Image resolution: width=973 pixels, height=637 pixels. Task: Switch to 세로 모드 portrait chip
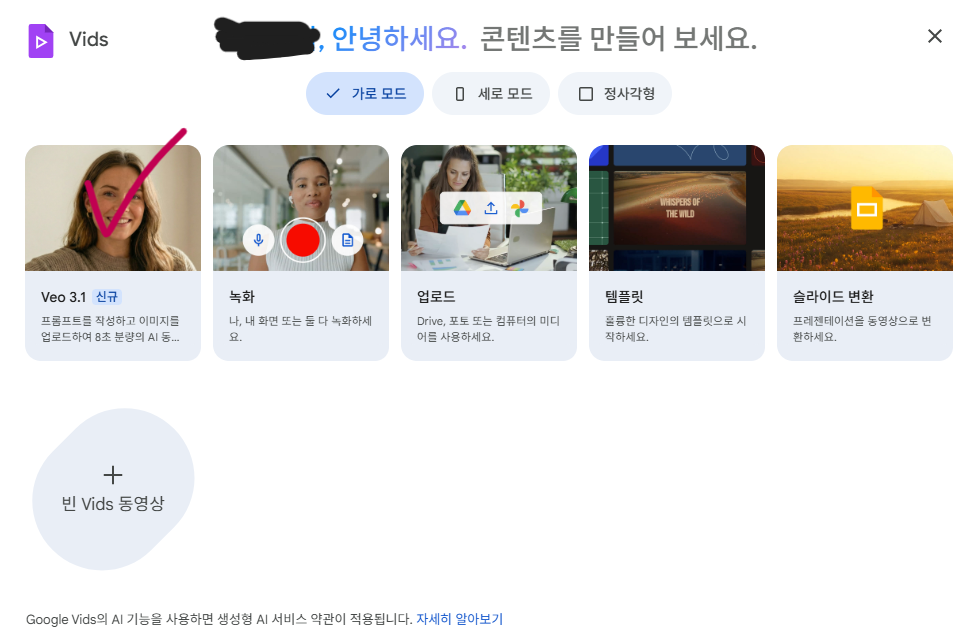491,94
